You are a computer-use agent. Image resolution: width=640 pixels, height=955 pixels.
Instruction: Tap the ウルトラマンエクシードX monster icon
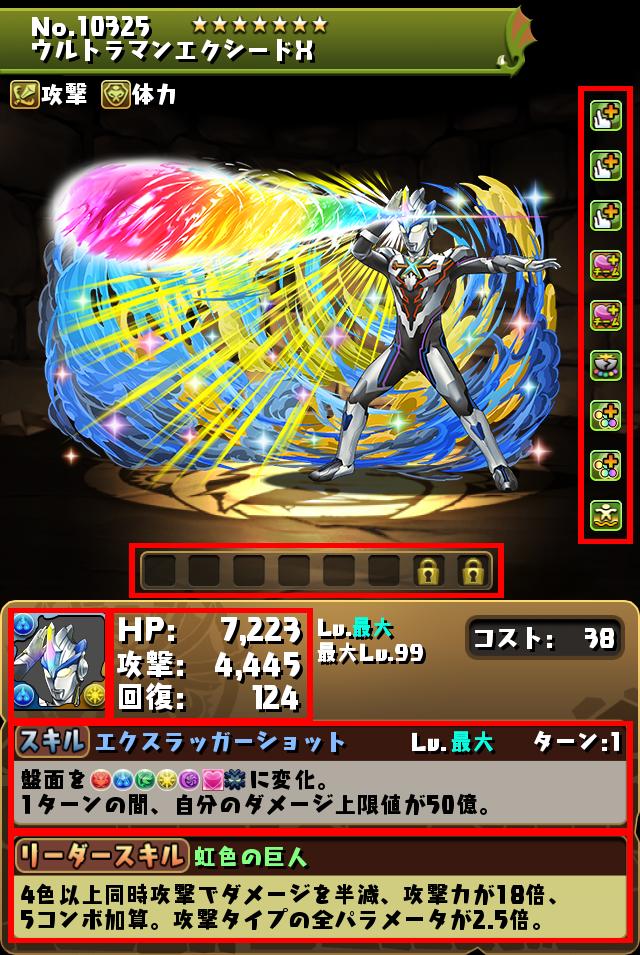58,662
